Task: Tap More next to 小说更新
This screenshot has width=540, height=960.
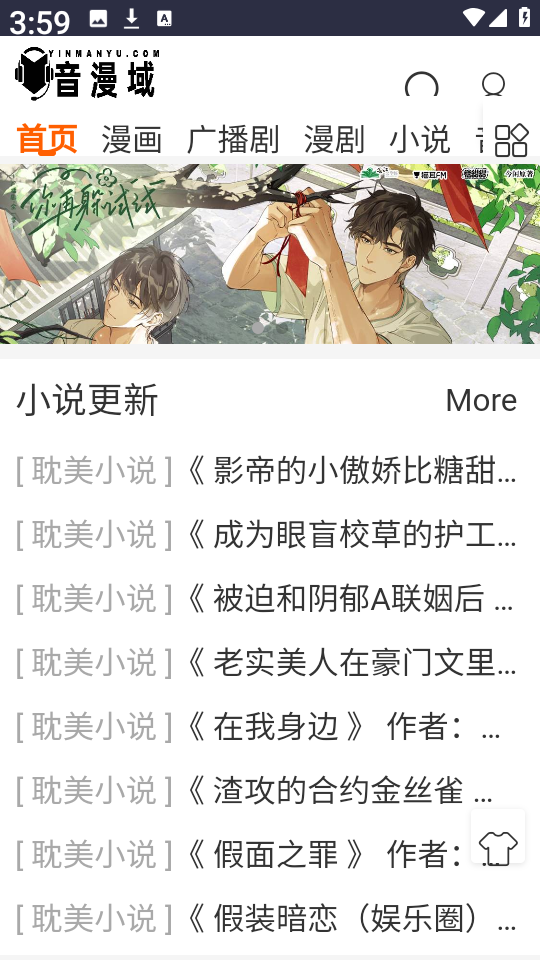Action: (x=481, y=400)
